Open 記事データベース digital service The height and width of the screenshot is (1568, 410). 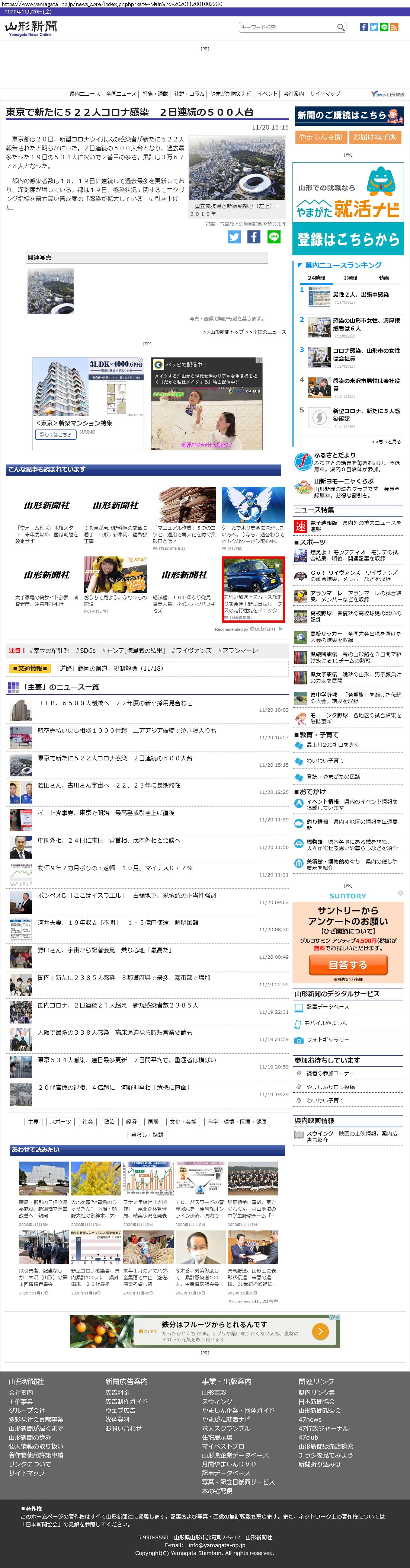pos(328,1007)
